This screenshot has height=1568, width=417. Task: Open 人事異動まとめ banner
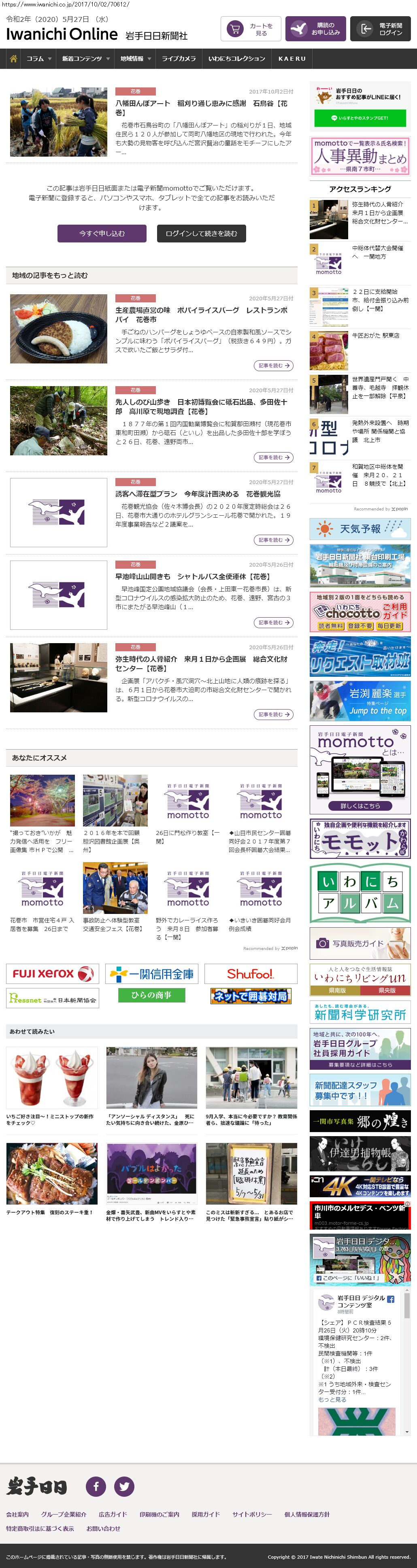tap(360, 156)
